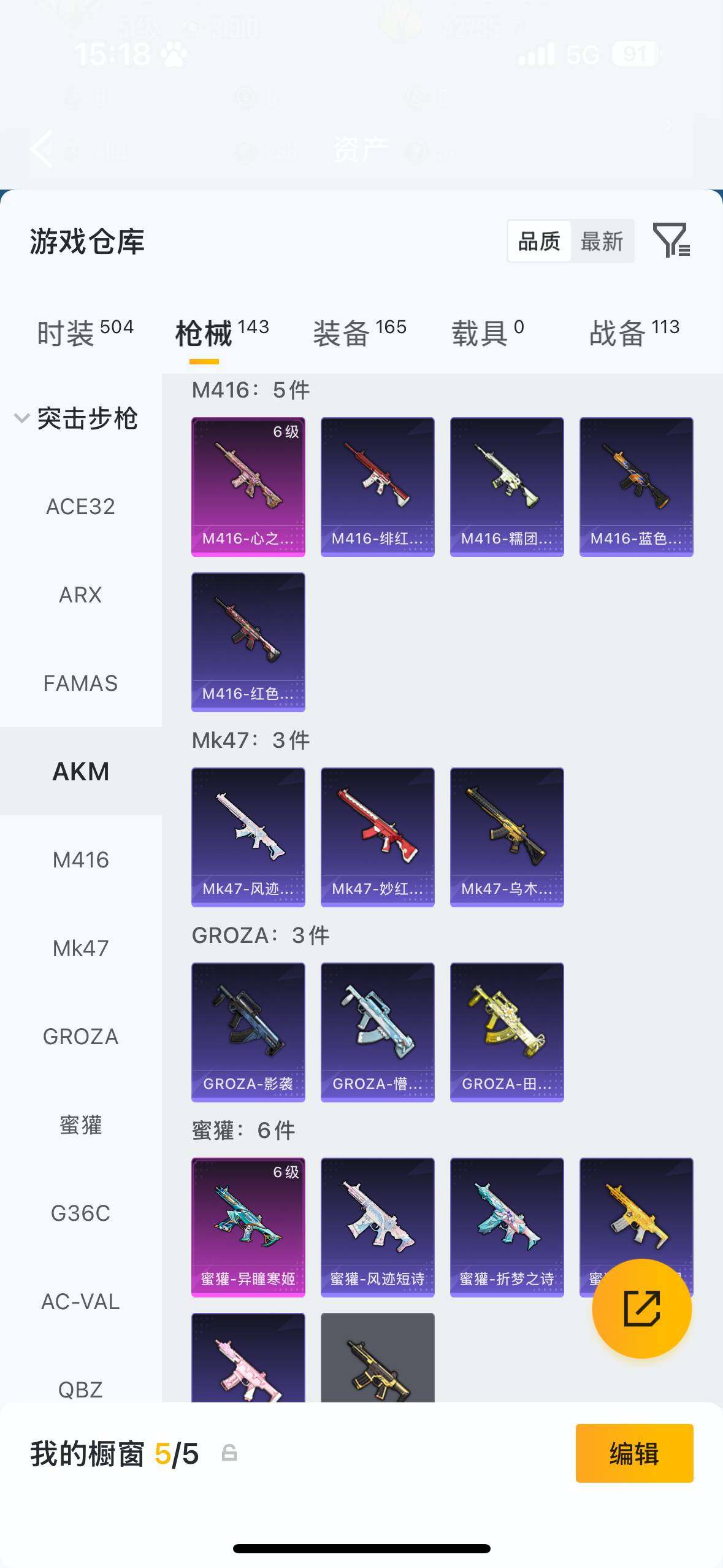Tap the orange share floating button
The height and width of the screenshot is (1568, 723).
pos(641,1309)
